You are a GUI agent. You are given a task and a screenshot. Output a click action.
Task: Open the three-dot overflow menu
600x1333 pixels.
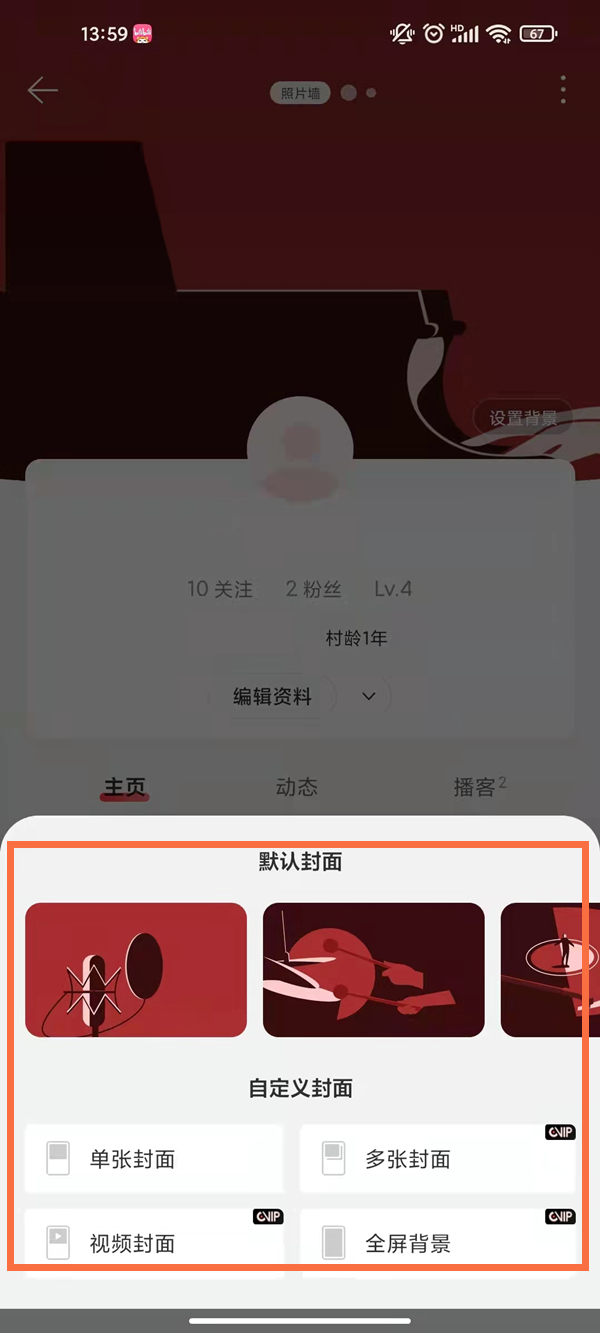pyautogui.click(x=563, y=90)
